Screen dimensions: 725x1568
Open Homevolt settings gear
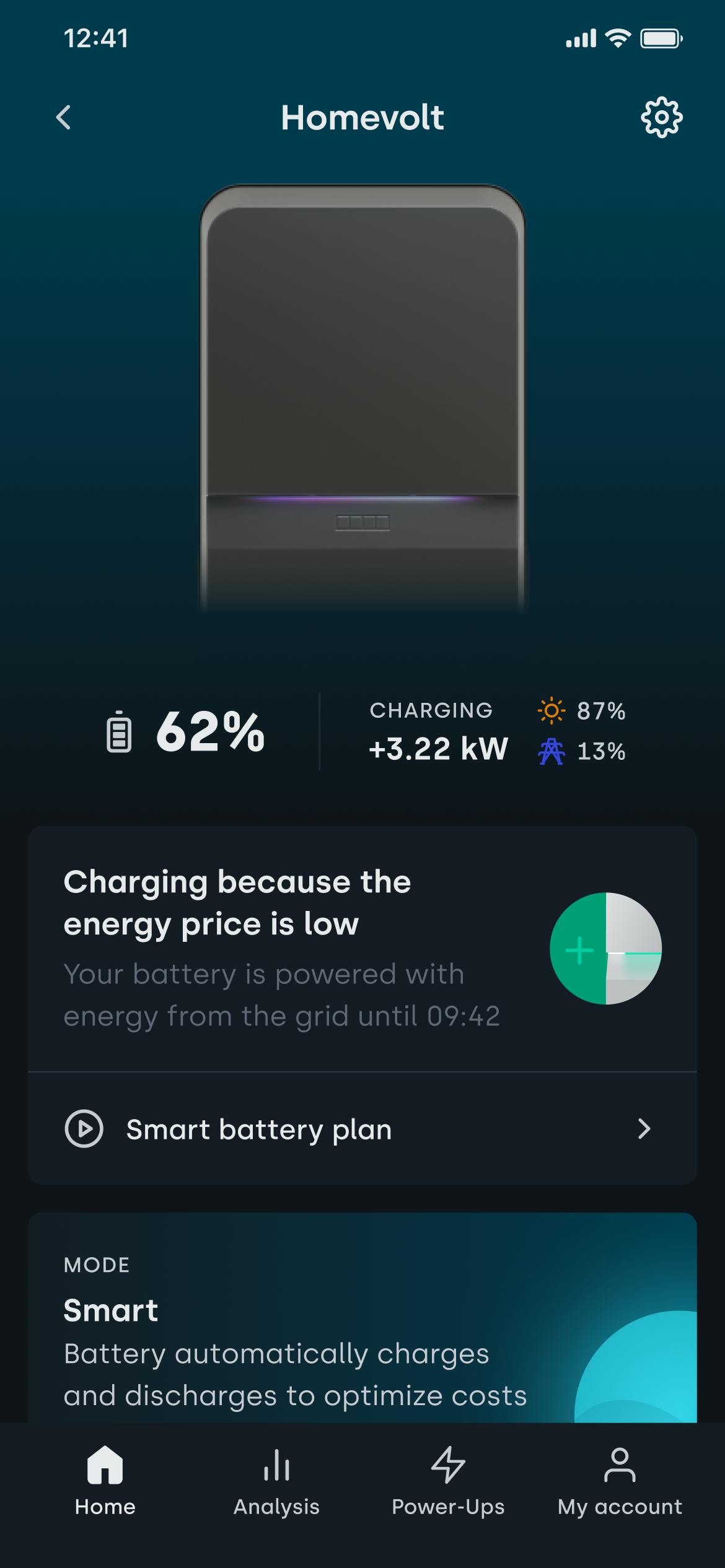pos(661,117)
